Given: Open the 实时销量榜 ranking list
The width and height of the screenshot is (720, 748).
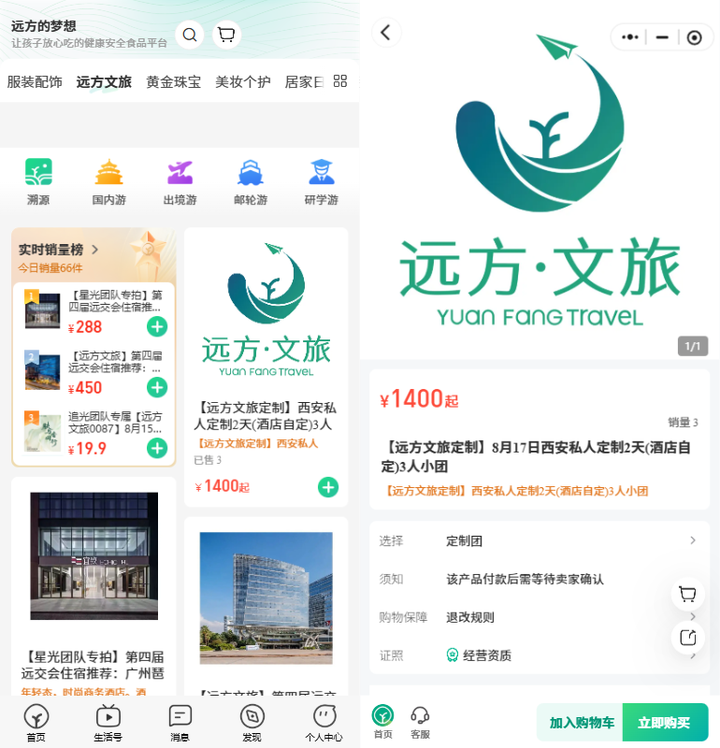Looking at the screenshot, I should (59, 250).
